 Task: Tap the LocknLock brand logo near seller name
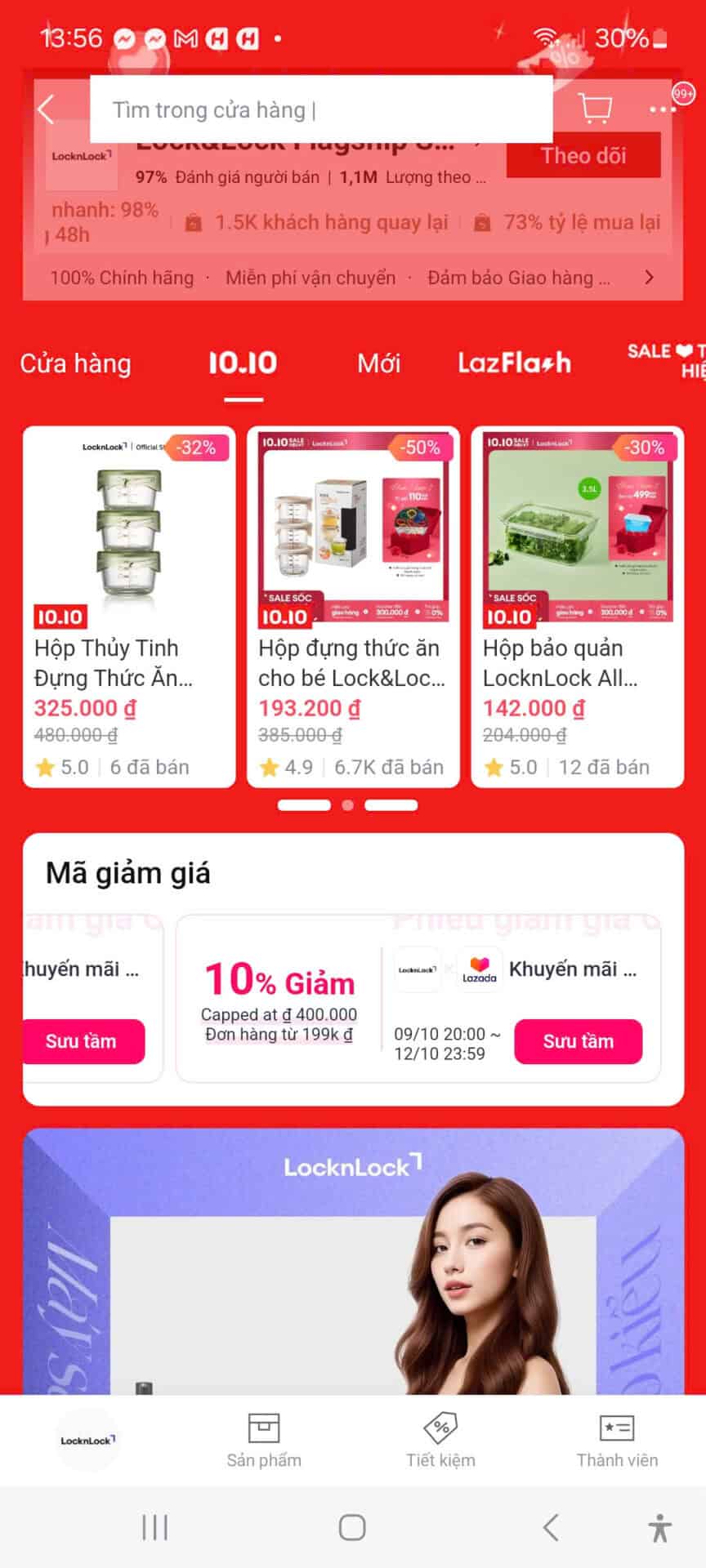pyautogui.click(x=79, y=155)
